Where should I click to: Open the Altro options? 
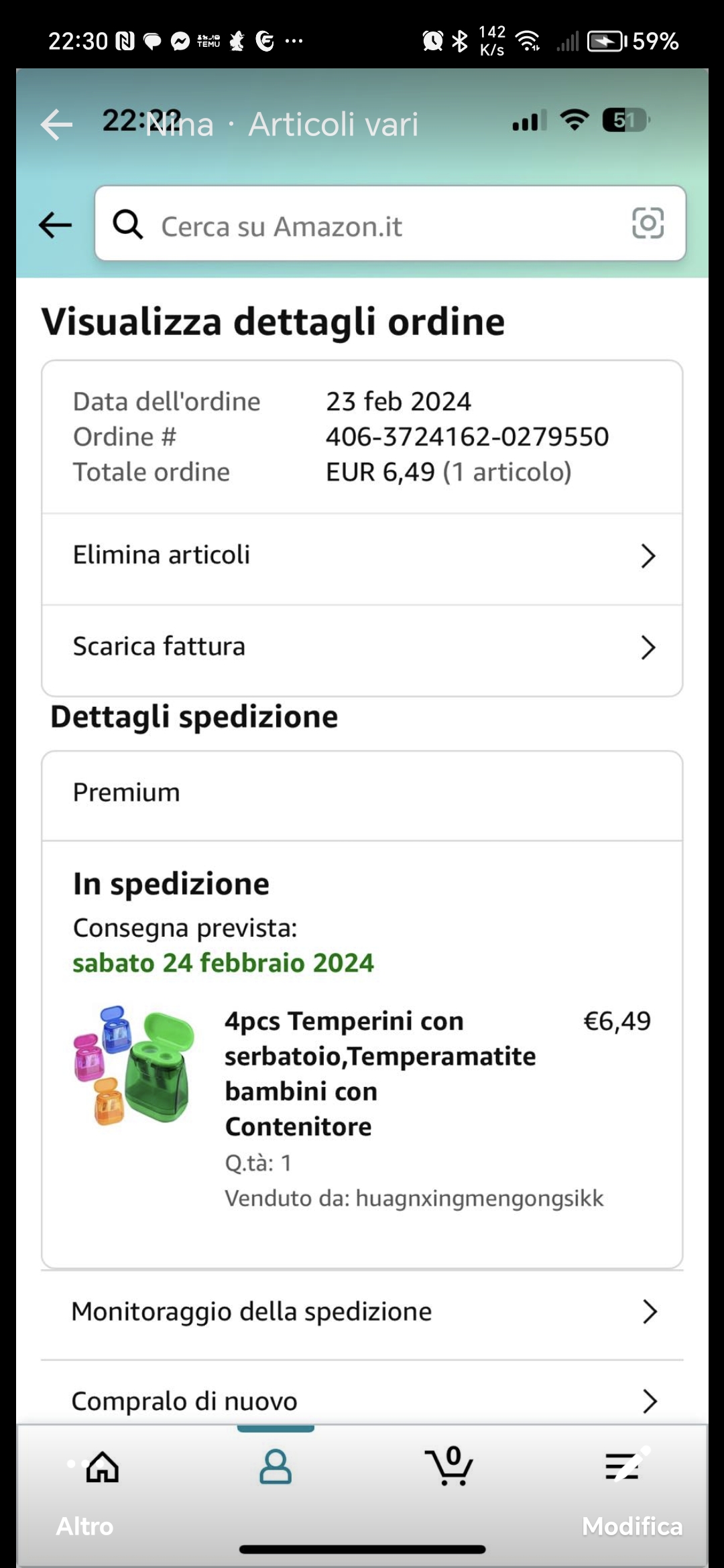pyautogui.click(x=84, y=1525)
